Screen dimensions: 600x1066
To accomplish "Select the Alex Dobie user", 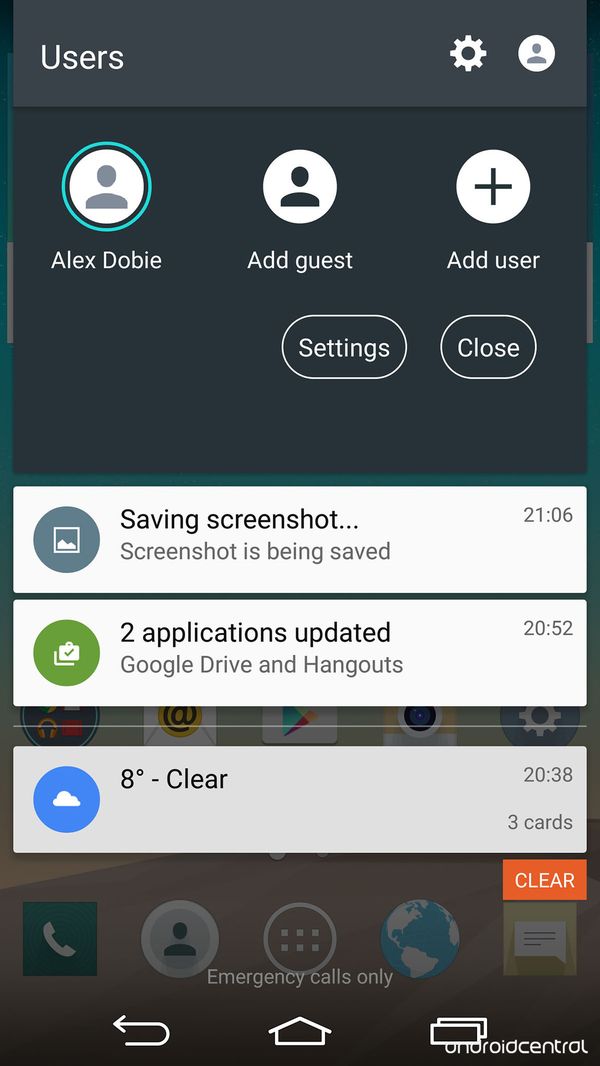I will point(106,187).
